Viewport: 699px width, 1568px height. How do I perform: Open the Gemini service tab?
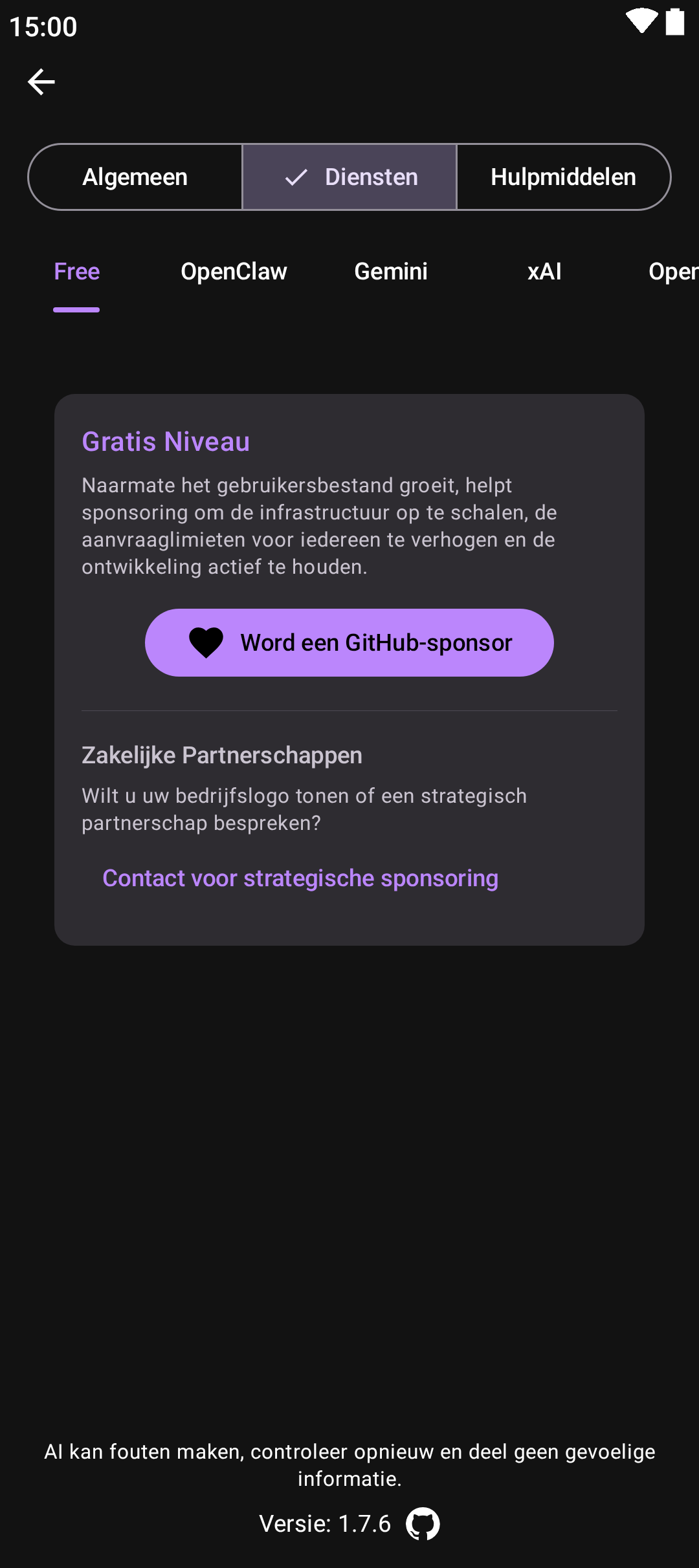(x=391, y=272)
